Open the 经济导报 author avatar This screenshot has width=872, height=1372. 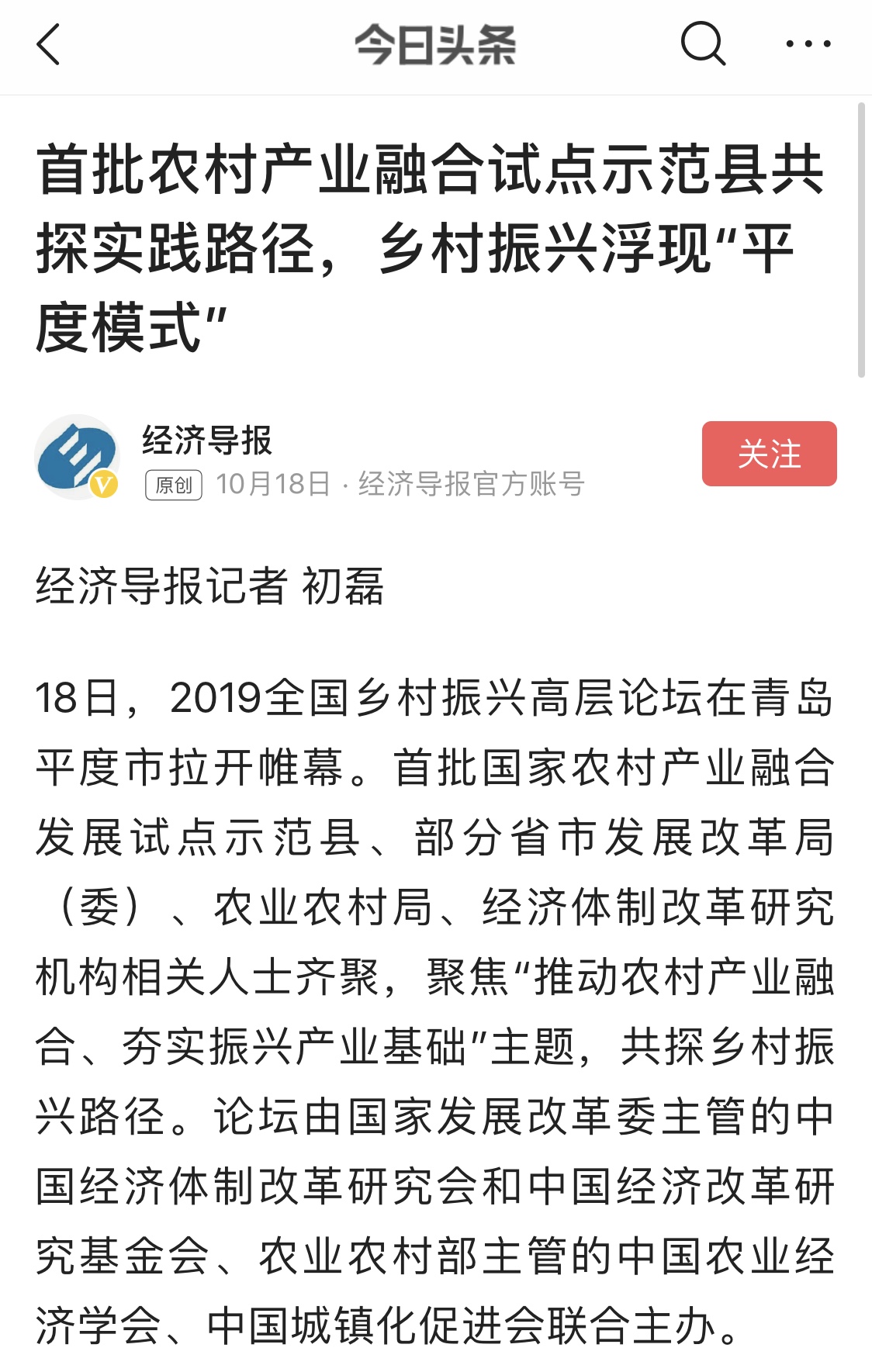coord(77,456)
